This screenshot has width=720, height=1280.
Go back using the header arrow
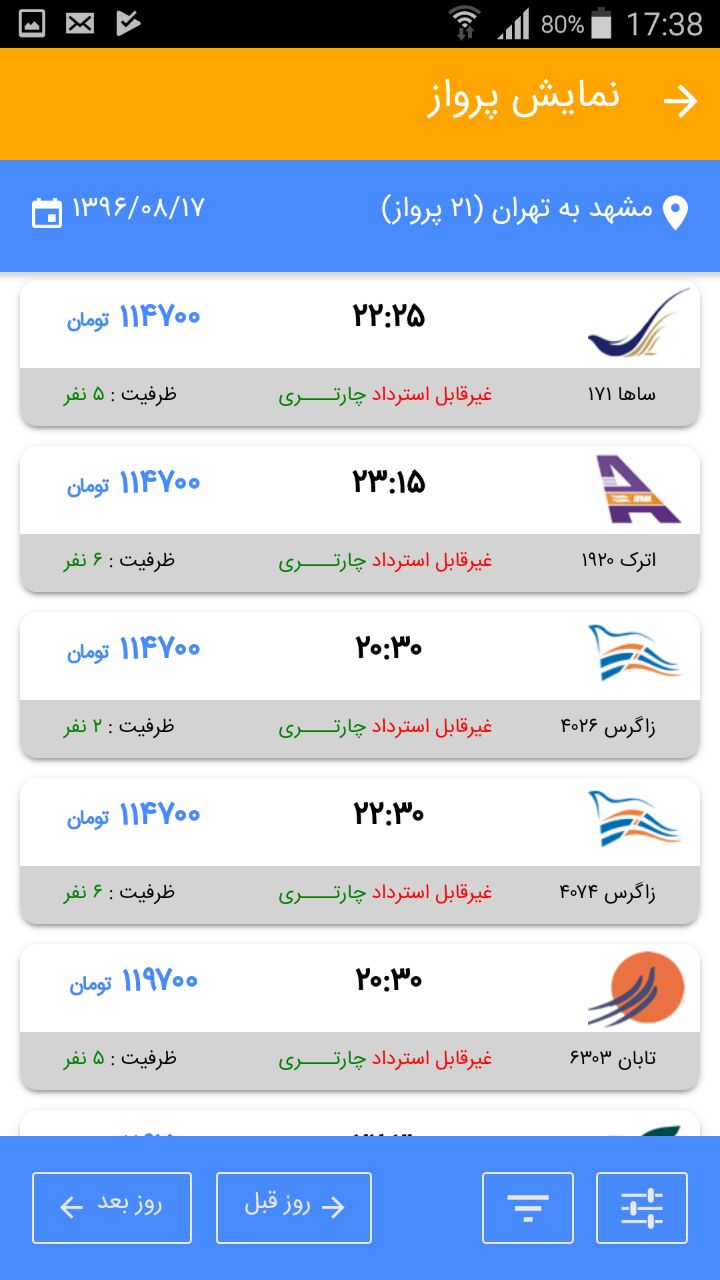[681, 101]
